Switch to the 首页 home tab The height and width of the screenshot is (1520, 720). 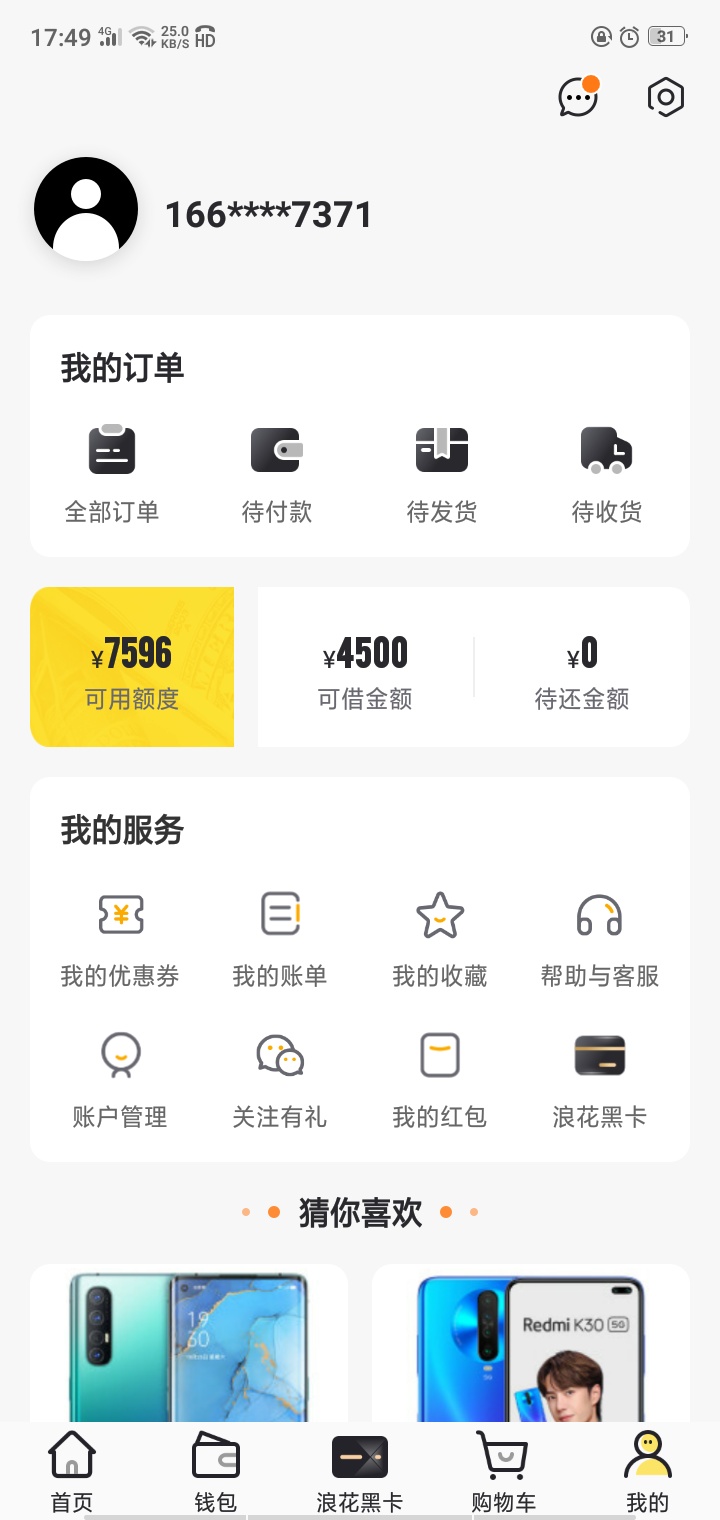[x=72, y=1471]
